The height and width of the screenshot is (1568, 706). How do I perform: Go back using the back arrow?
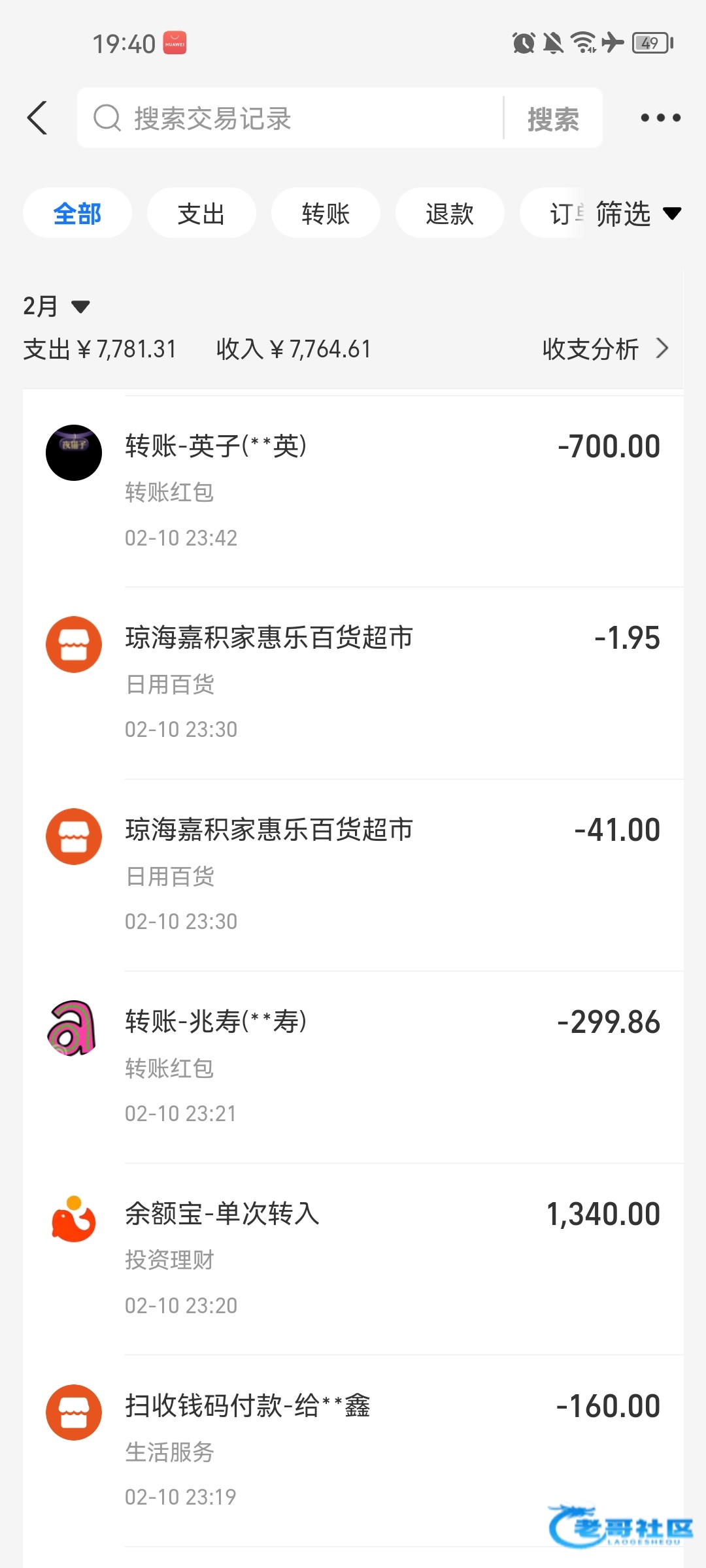[x=38, y=118]
